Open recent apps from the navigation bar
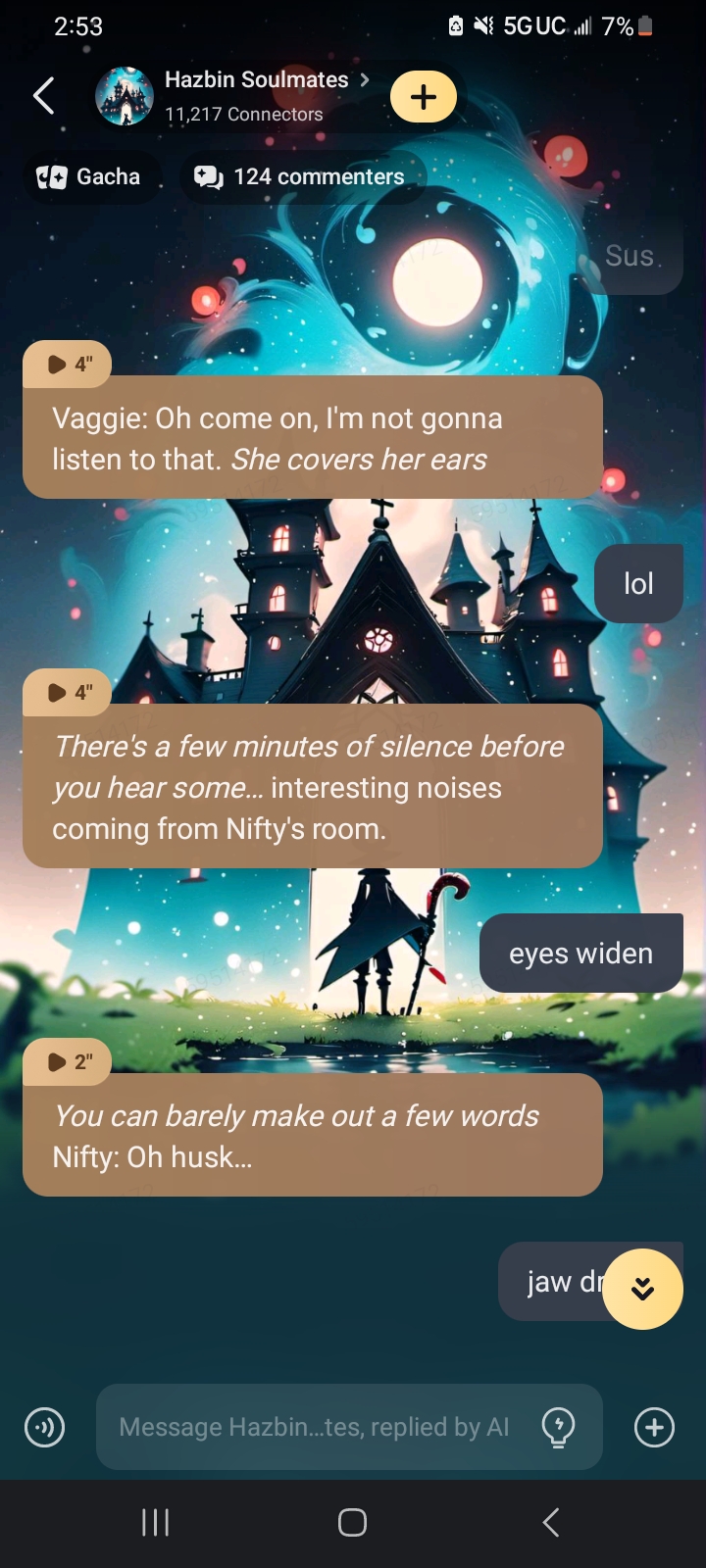The image size is (706, 1568). [x=155, y=1522]
